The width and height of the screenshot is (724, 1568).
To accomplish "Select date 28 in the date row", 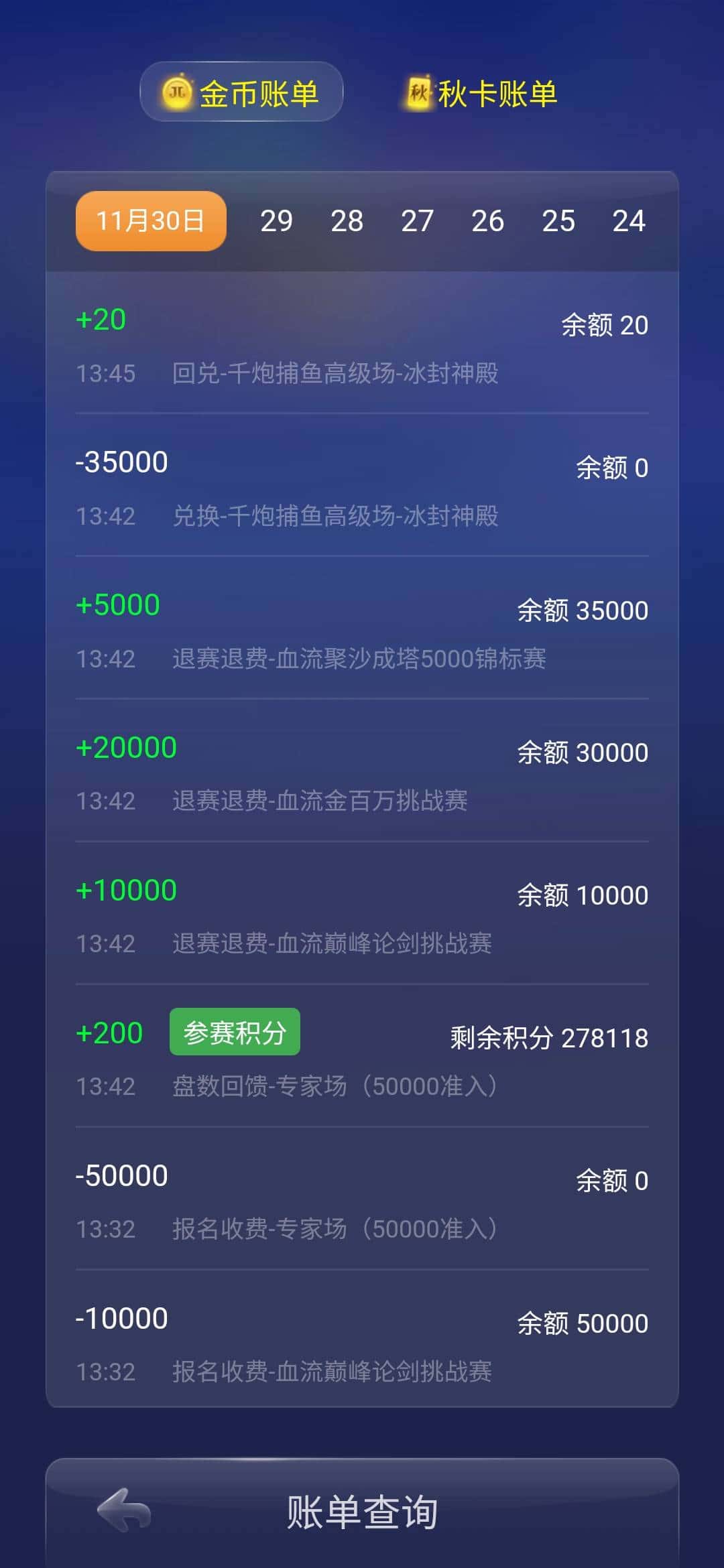I will pyautogui.click(x=348, y=220).
